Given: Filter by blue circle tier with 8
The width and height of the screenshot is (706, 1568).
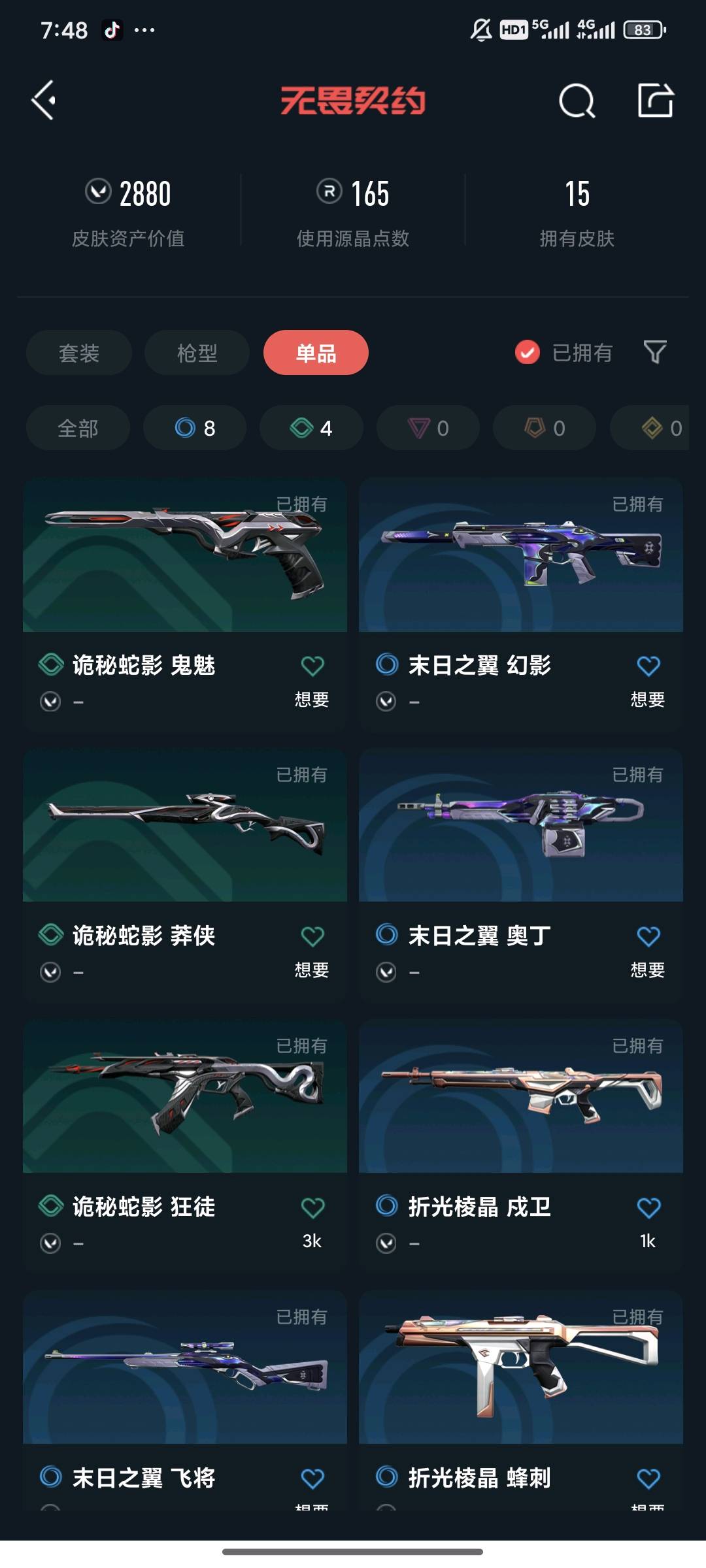Looking at the screenshot, I should [x=195, y=428].
